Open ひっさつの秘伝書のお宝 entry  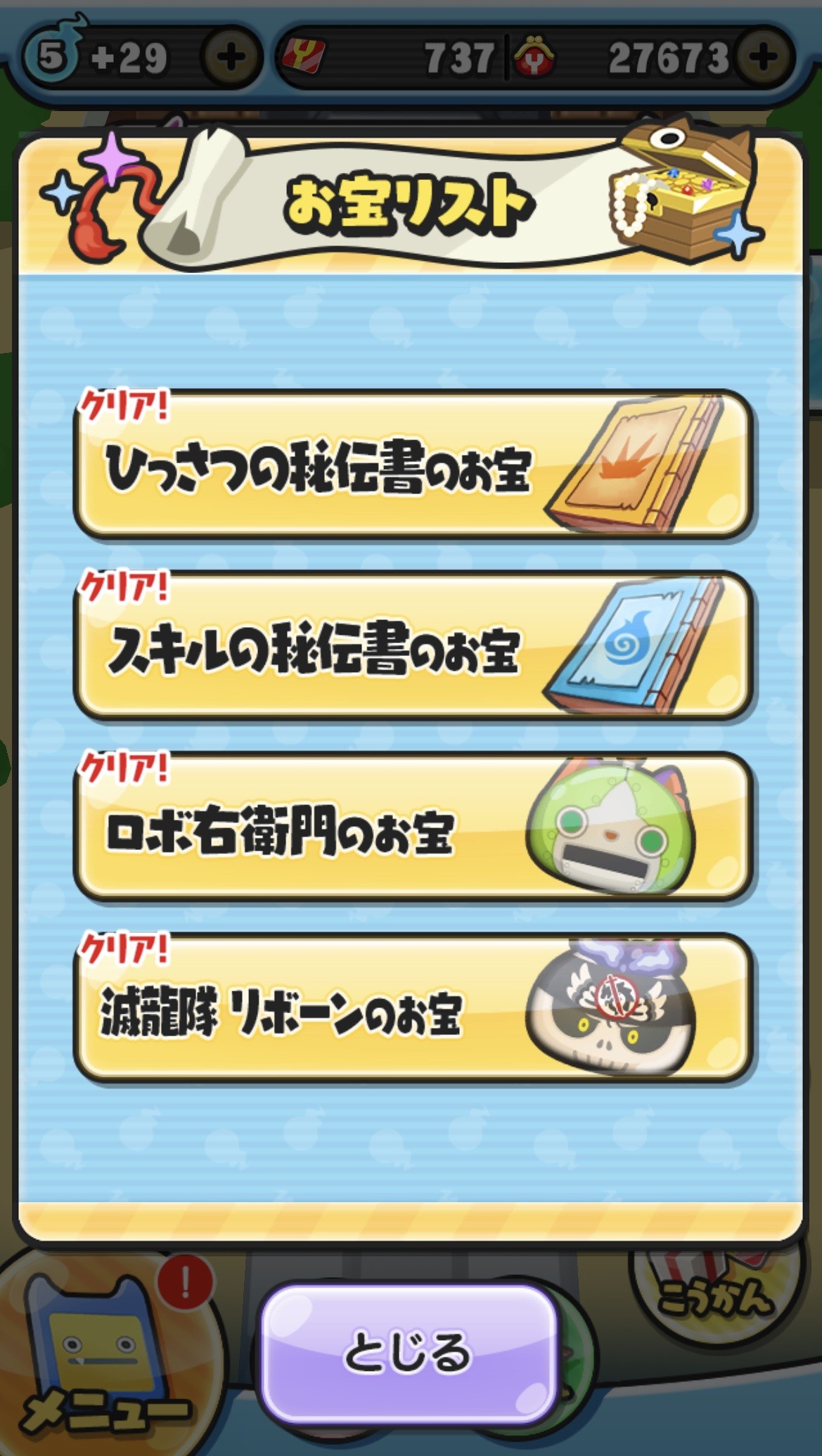(413, 465)
